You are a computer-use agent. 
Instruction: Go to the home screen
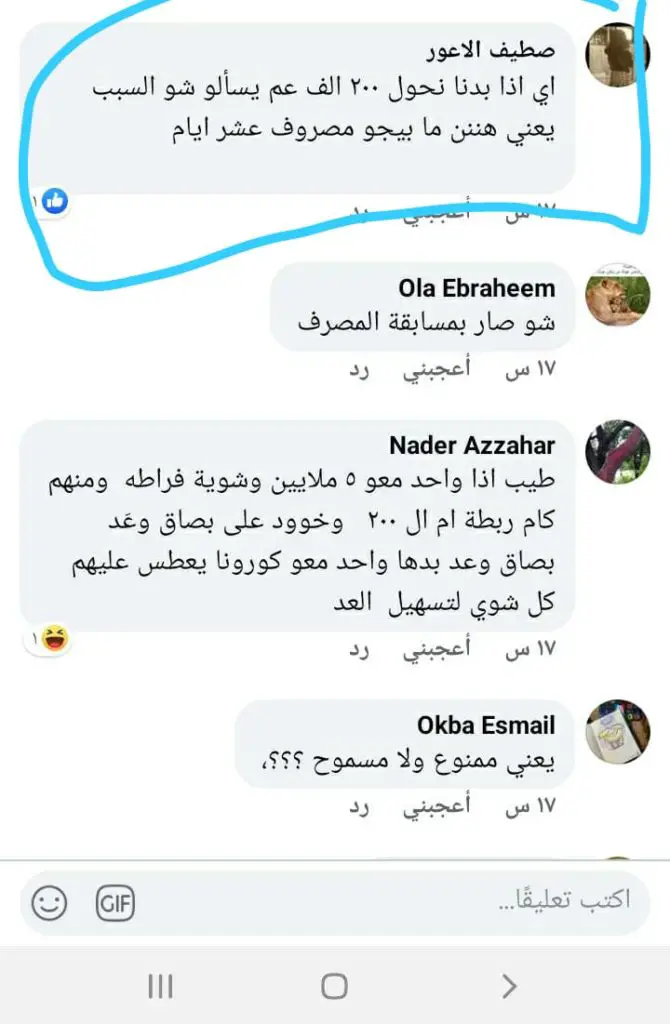334,987
